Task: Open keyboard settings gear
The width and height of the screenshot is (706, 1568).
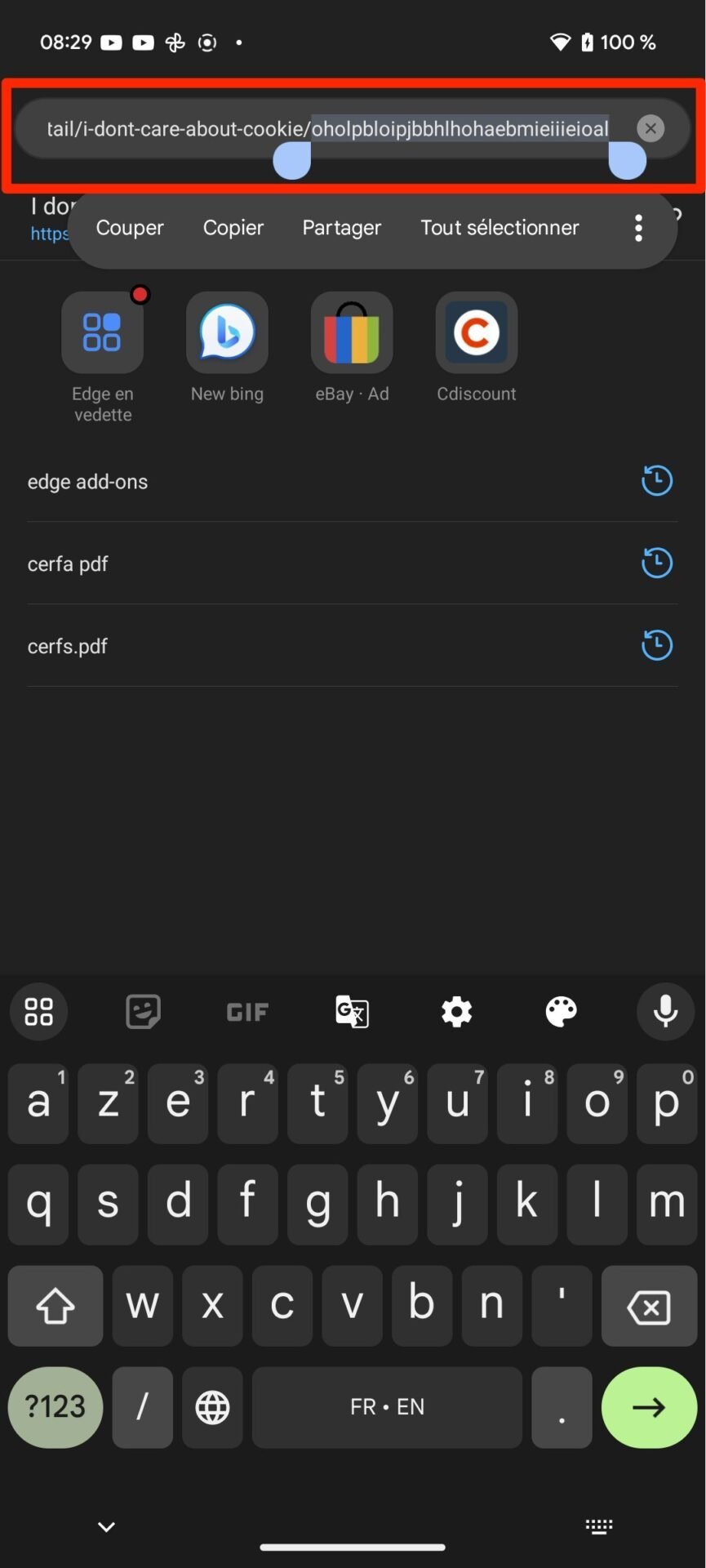Action: [x=456, y=1012]
